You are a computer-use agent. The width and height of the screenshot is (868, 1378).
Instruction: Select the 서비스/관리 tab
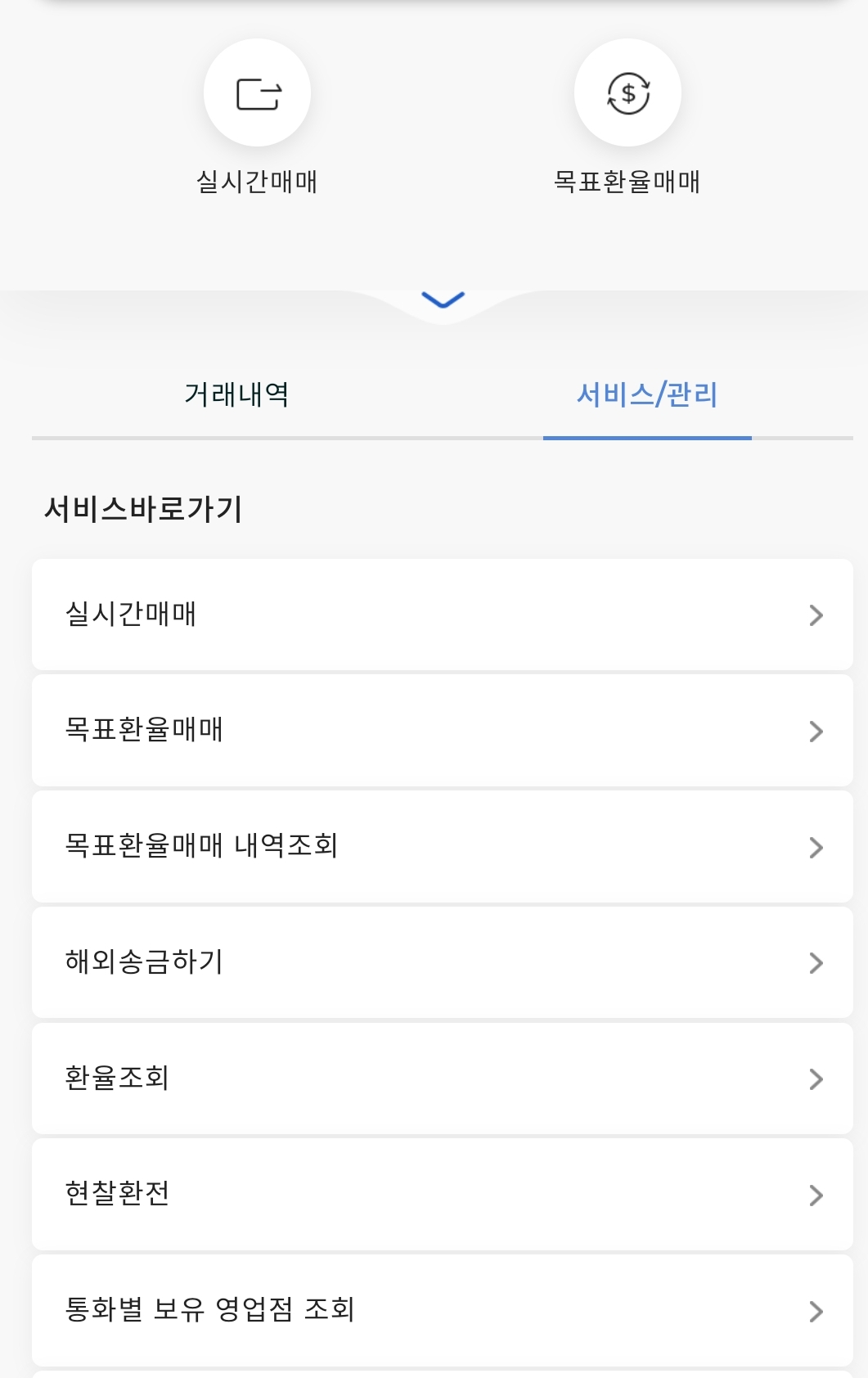tap(646, 394)
